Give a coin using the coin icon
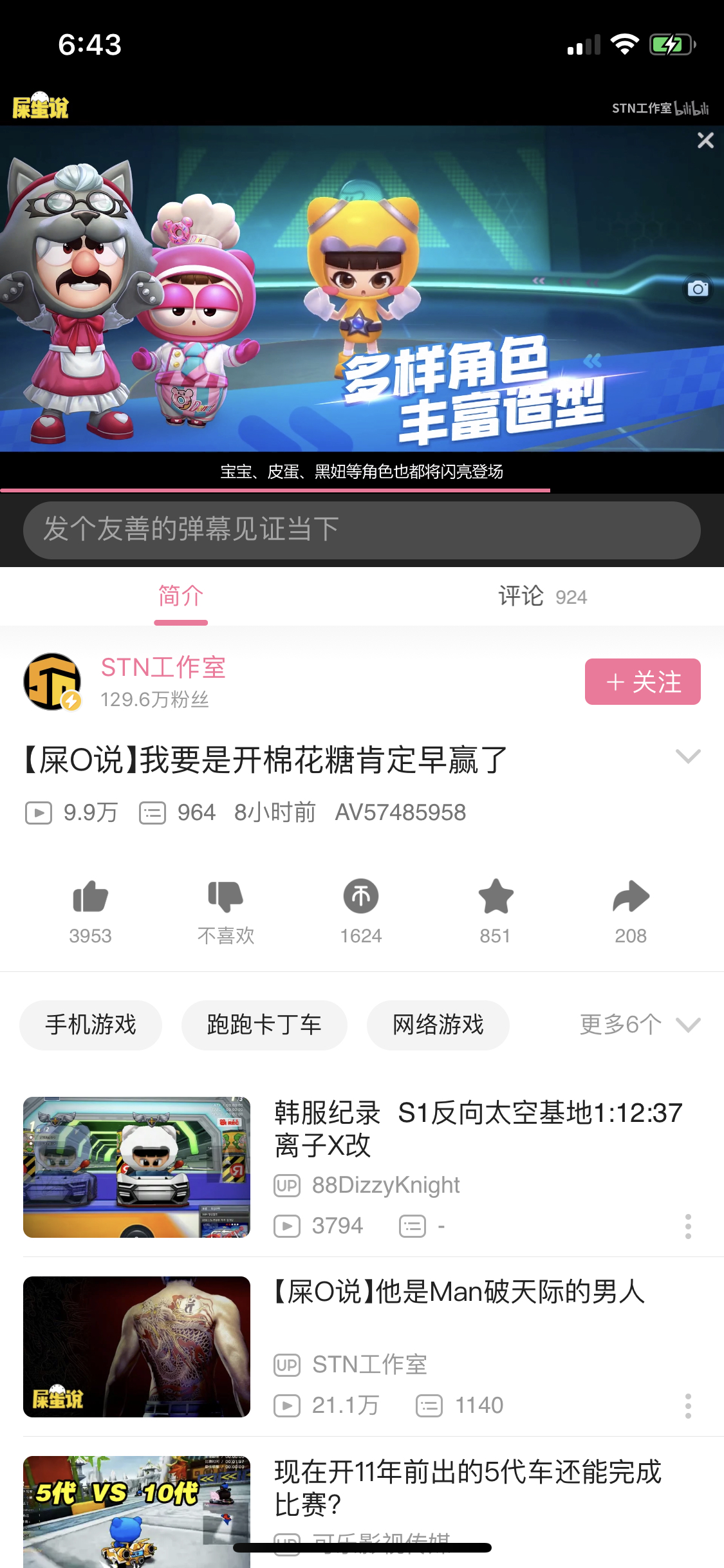Image resolution: width=724 pixels, height=1568 pixels. pyautogui.click(x=361, y=897)
